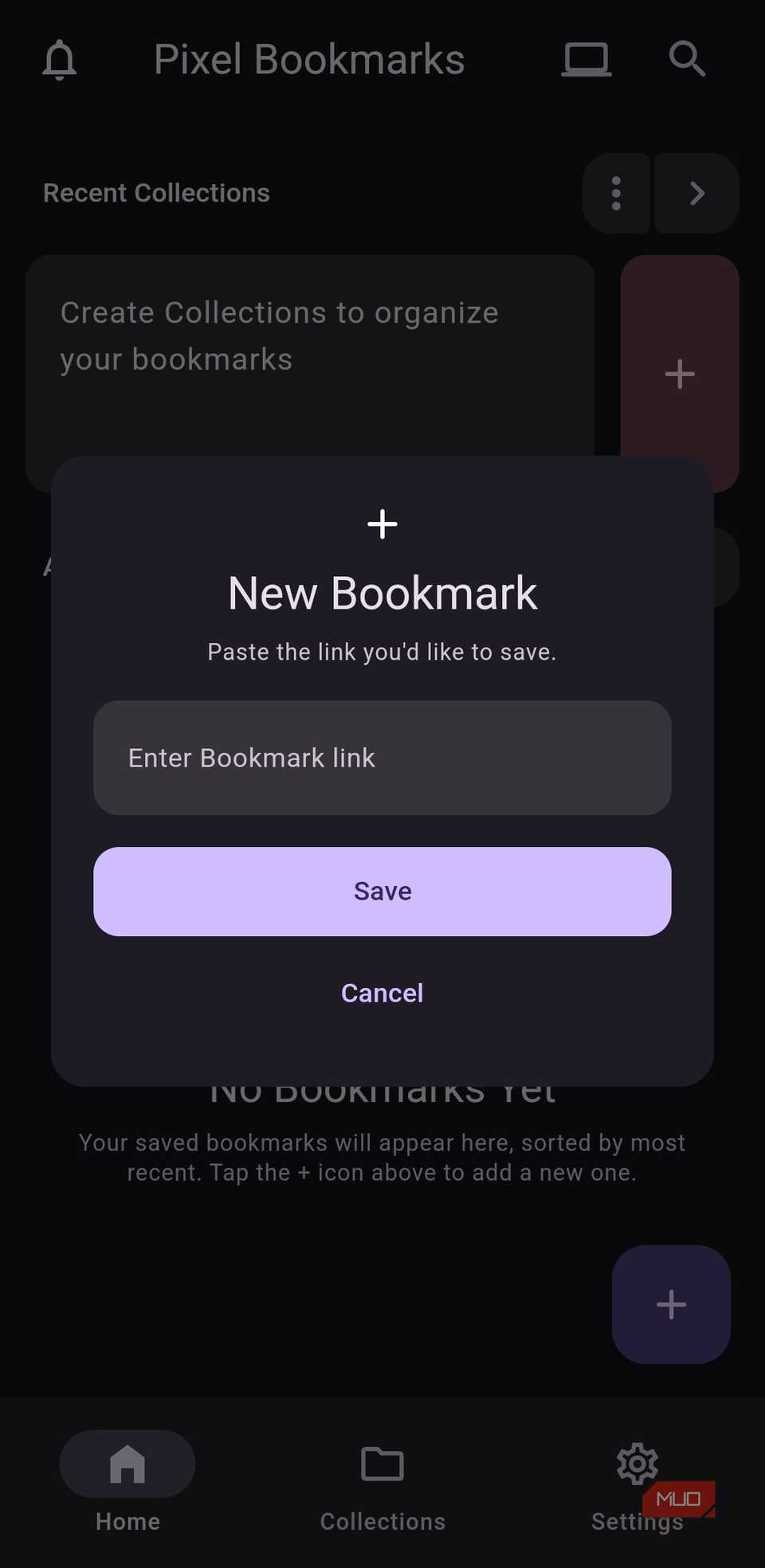765x1568 pixels.
Task: Tap the floating add bookmark button
Action: (x=671, y=1304)
